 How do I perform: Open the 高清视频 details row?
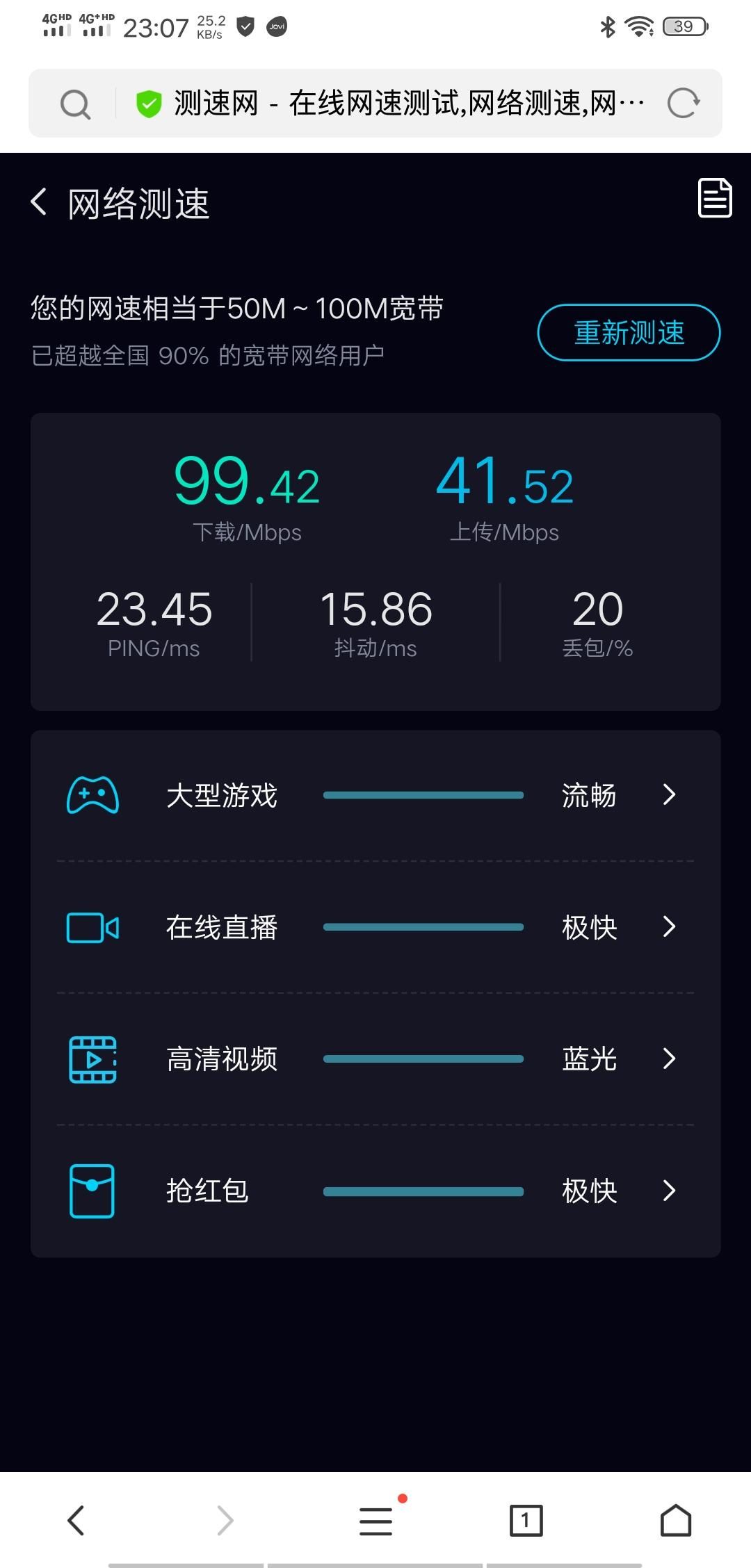375,1059
